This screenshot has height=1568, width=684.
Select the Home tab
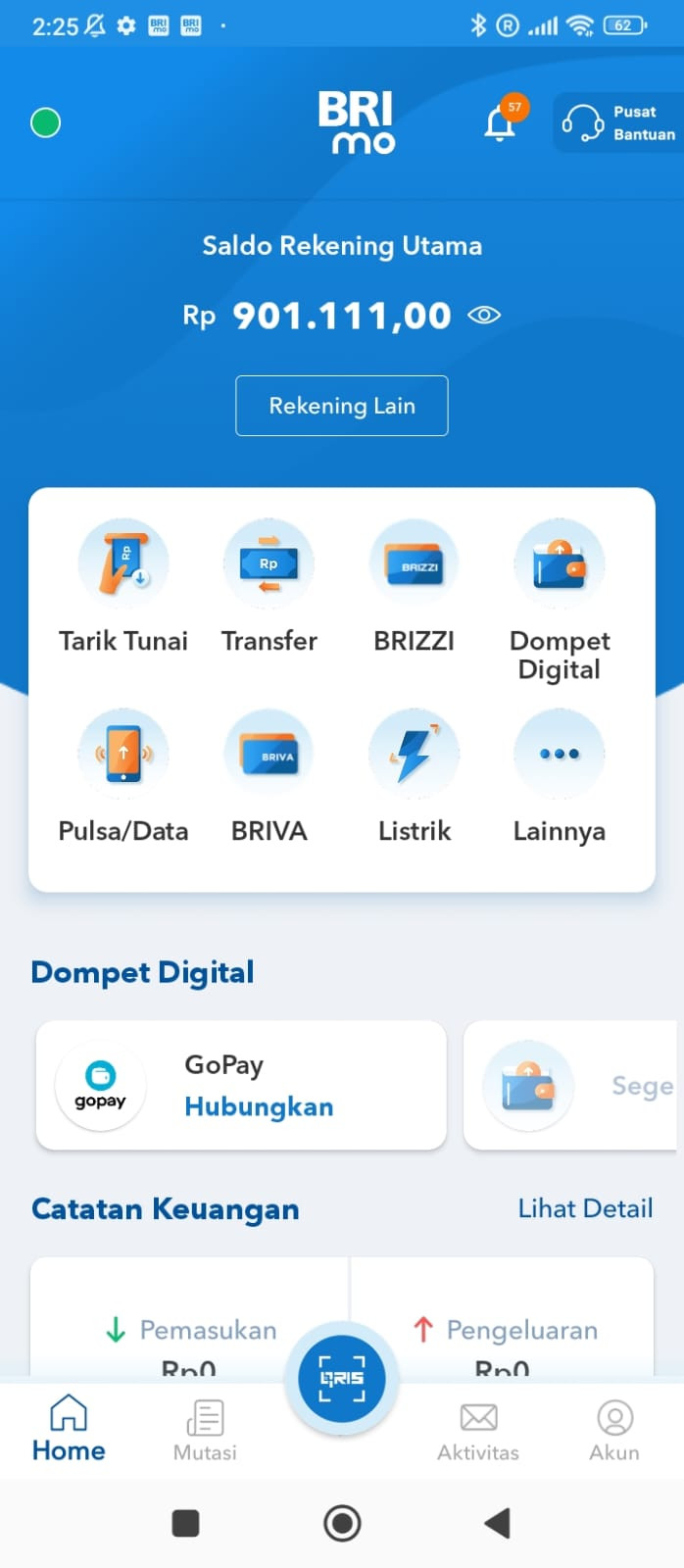tap(69, 1431)
